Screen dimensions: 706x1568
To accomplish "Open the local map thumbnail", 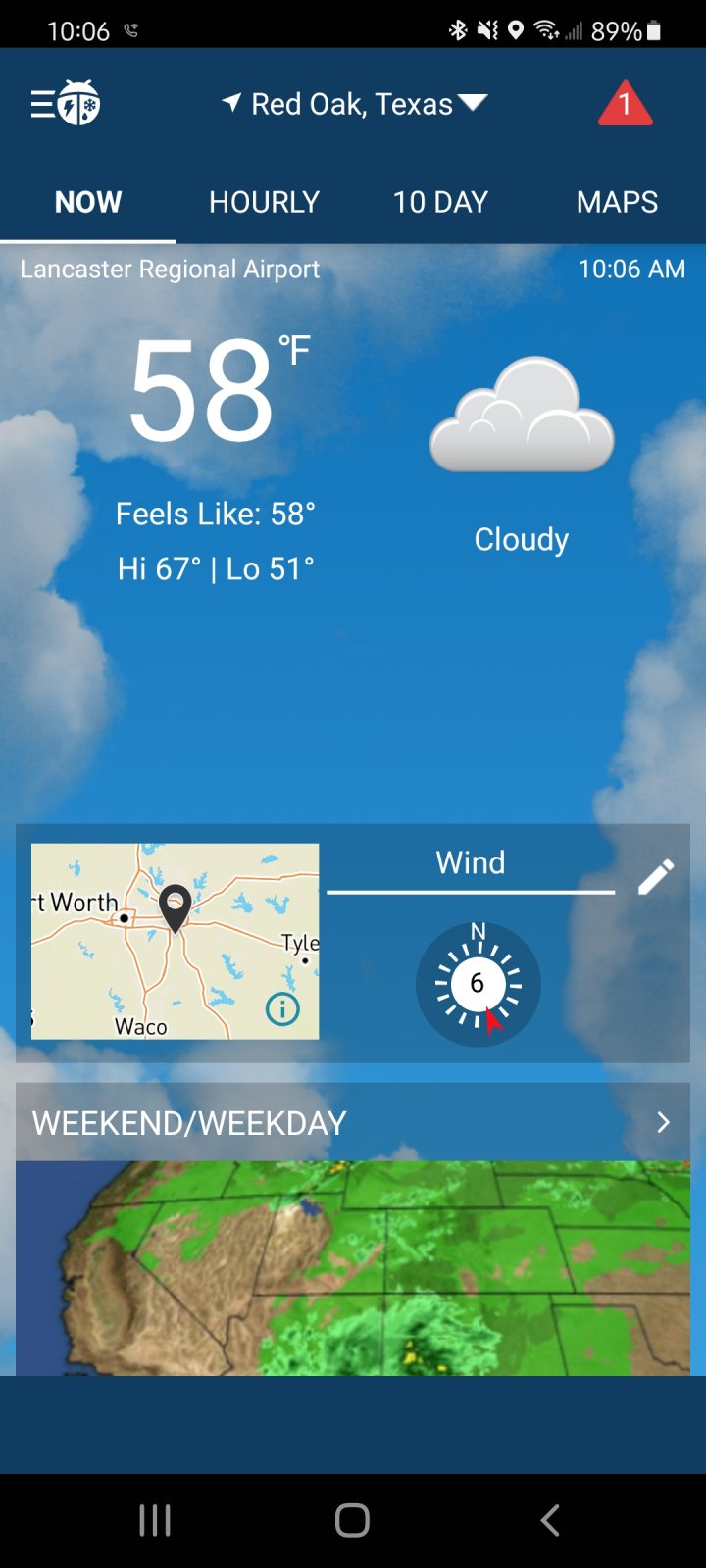I will 175,941.
